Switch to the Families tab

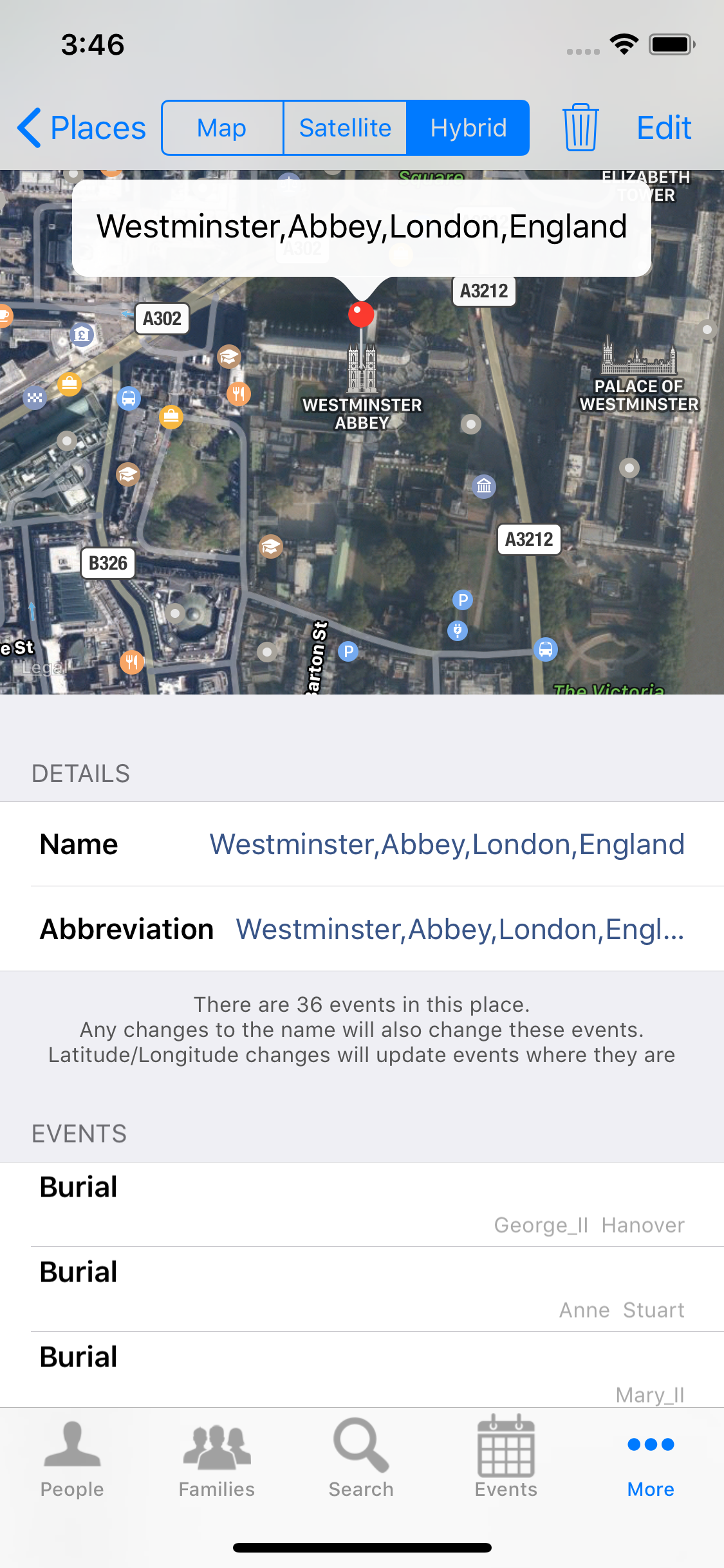(x=217, y=1458)
